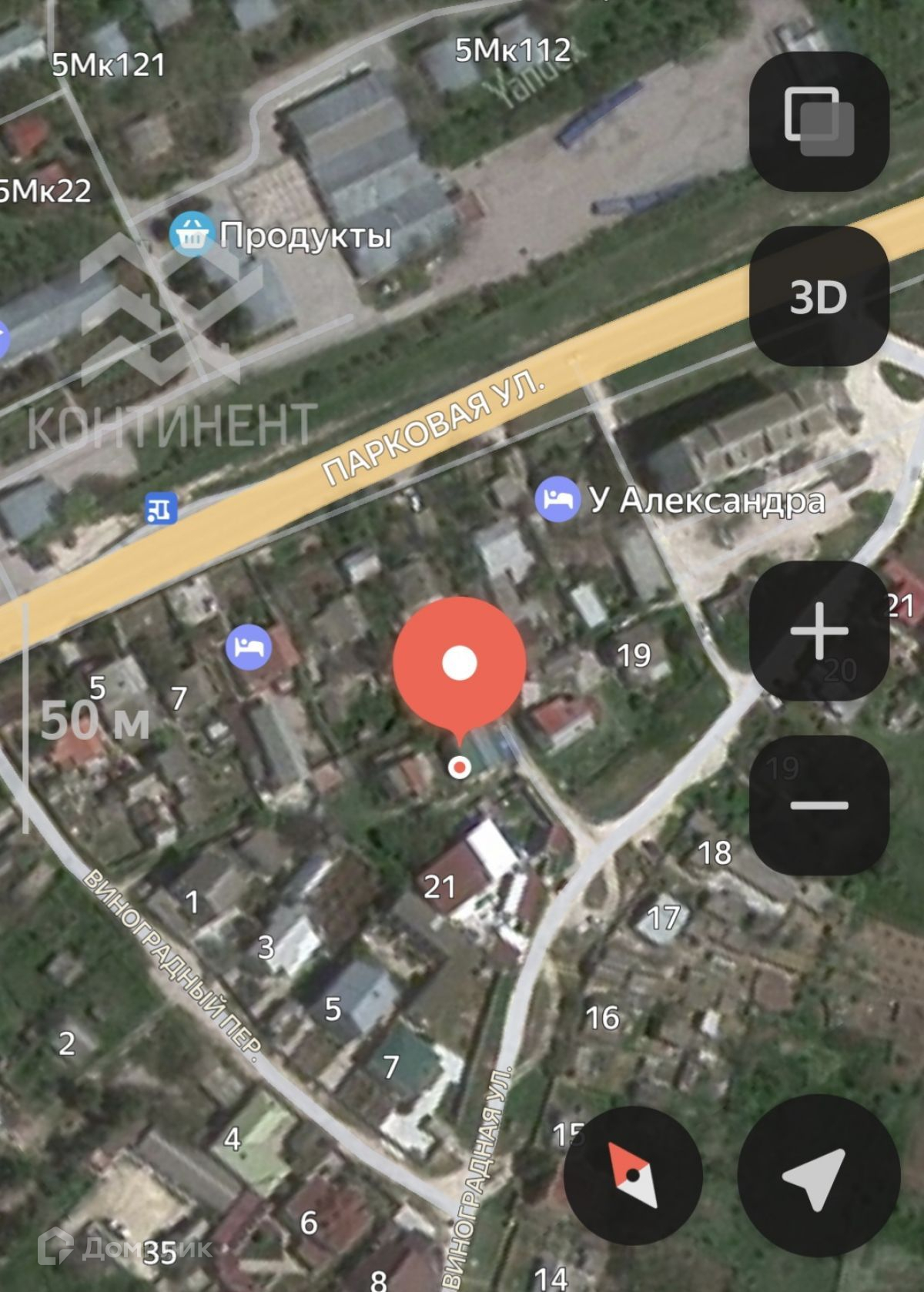
Task: Open the Продукты store marker
Action: pos(191,234)
